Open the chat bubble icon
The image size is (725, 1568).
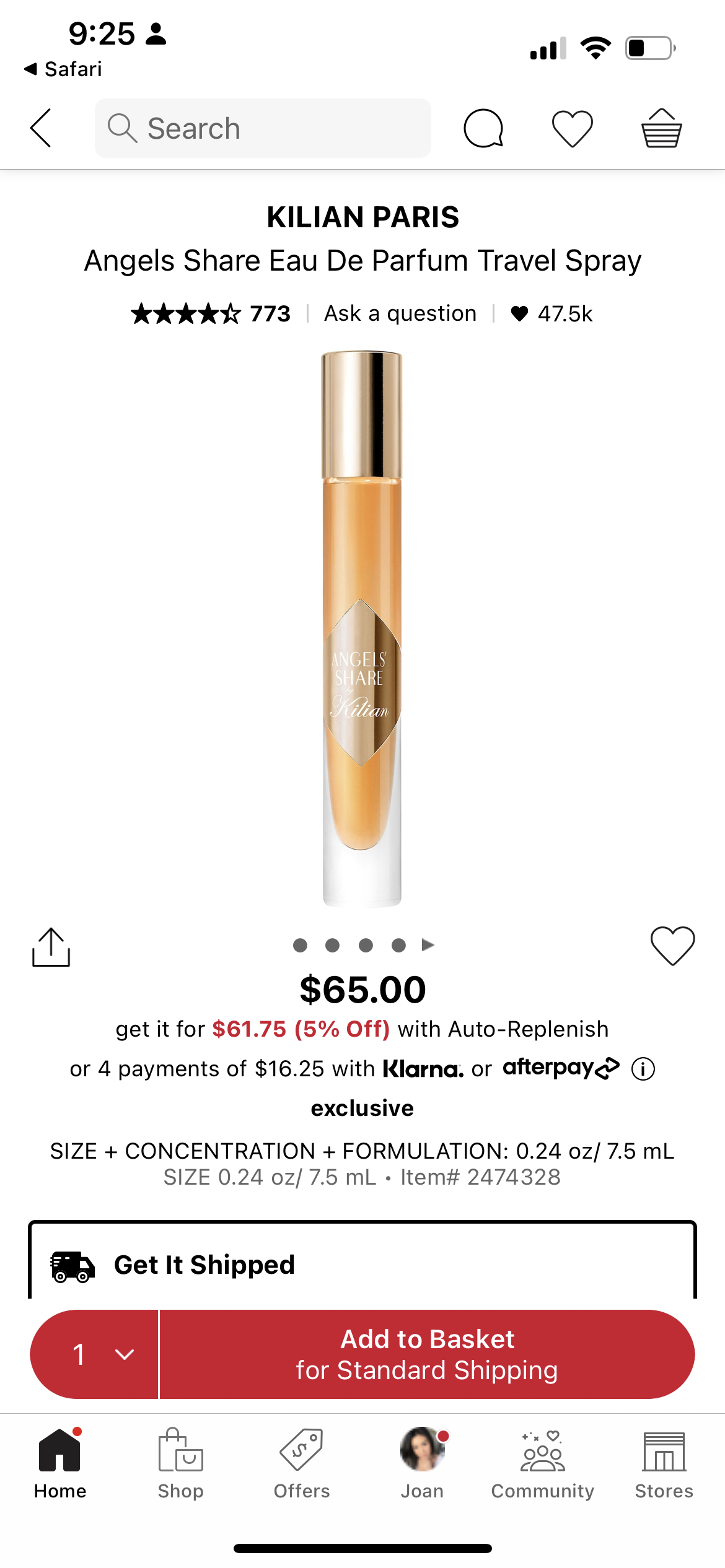[x=483, y=128]
